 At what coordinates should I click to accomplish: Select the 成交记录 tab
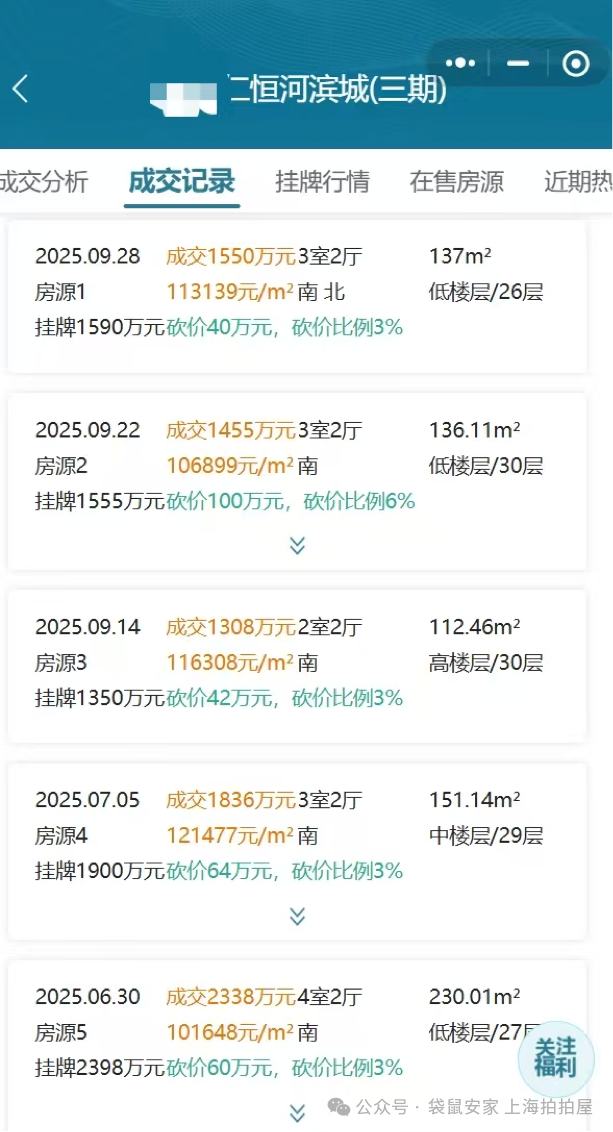pos(182,182)
